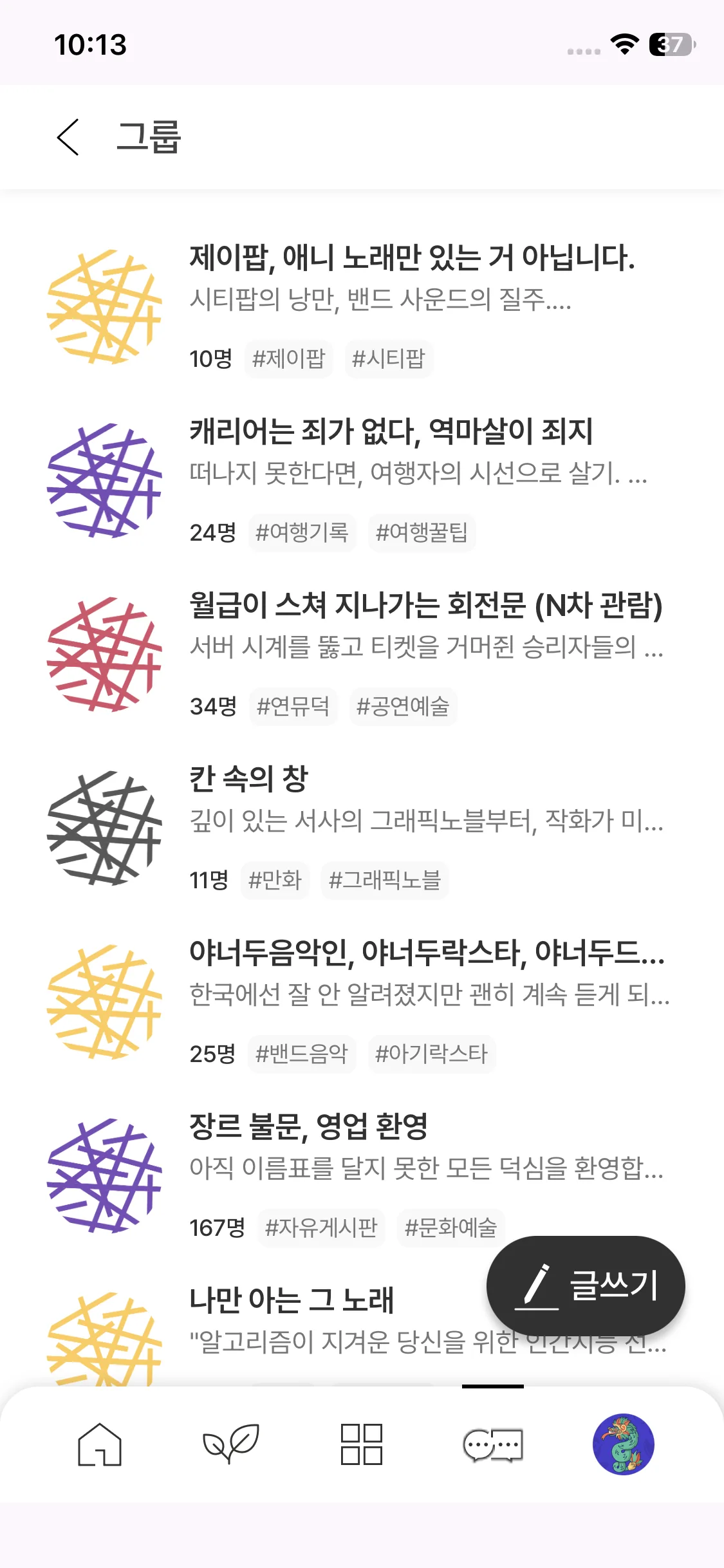Screen dimensions: 724x1568
Task: Go back from the 그룹 screen
Action: [x=68, y=137]
